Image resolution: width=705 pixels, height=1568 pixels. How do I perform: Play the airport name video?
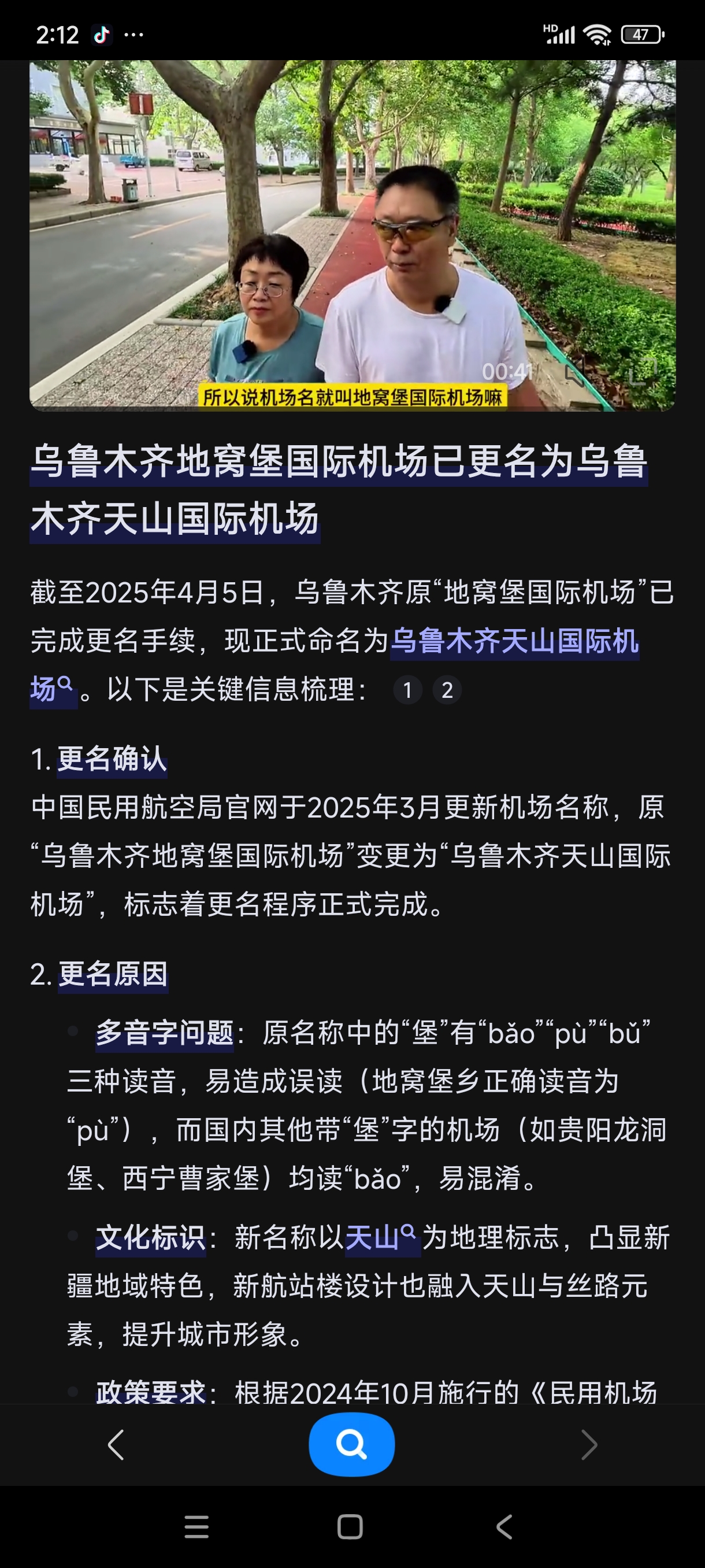point(352,235)
